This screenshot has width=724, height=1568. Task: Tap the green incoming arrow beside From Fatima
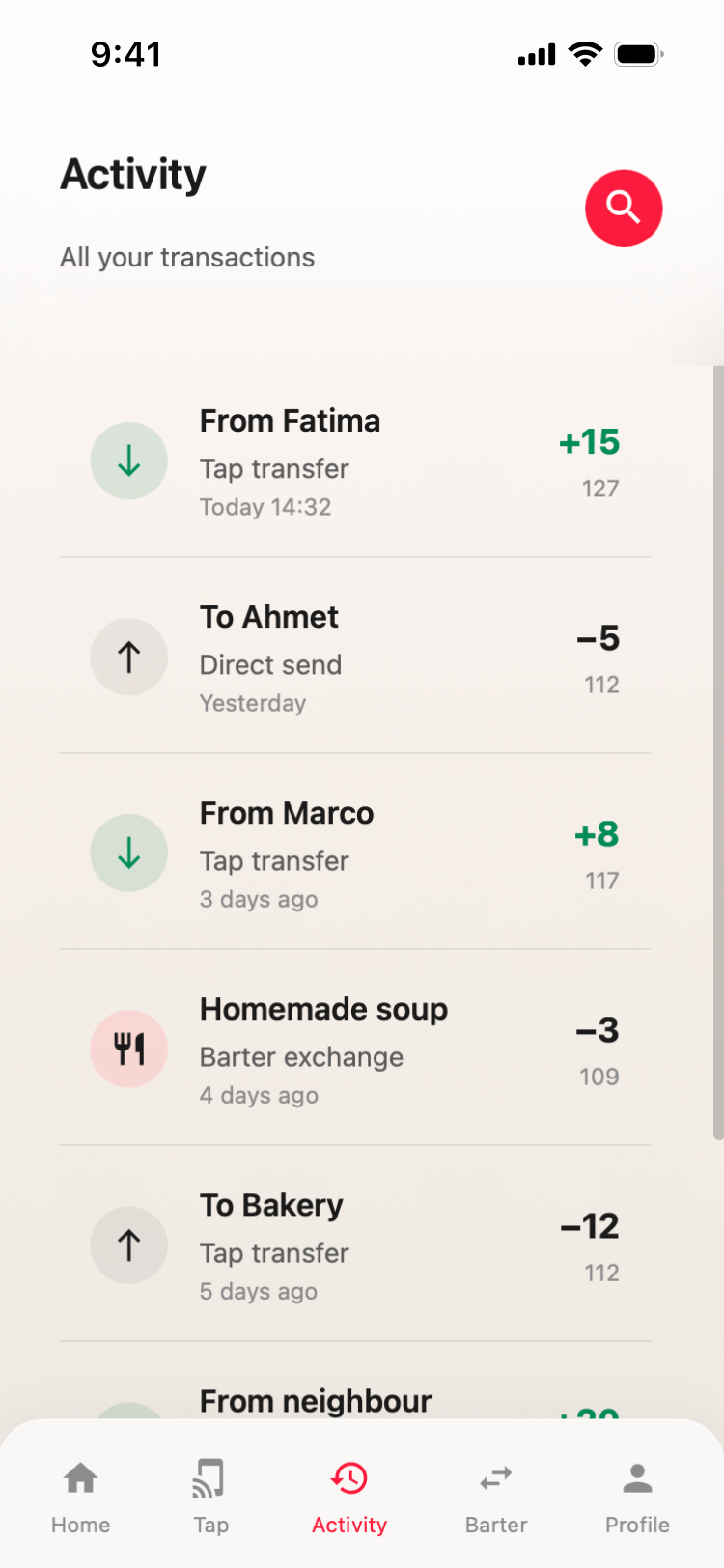pos(128,461)
